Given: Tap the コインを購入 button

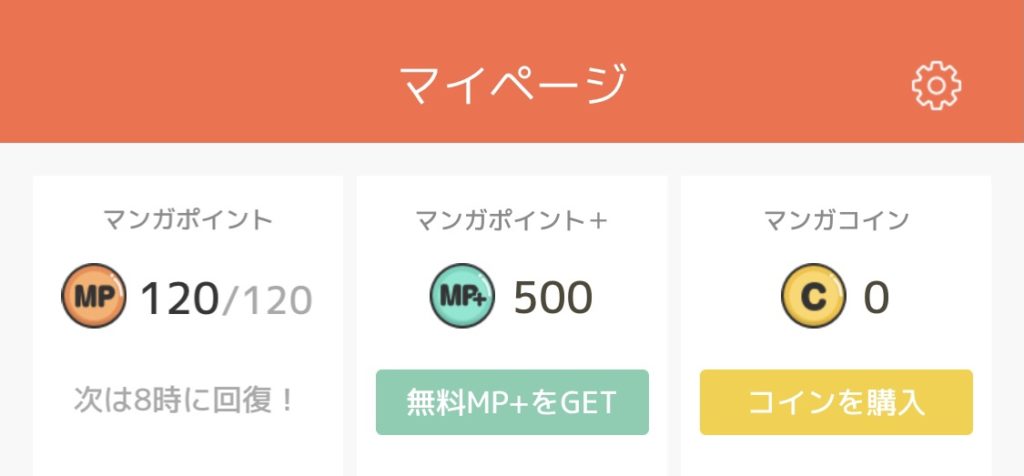Looking at the screenshot, I should tap(836, 402).
